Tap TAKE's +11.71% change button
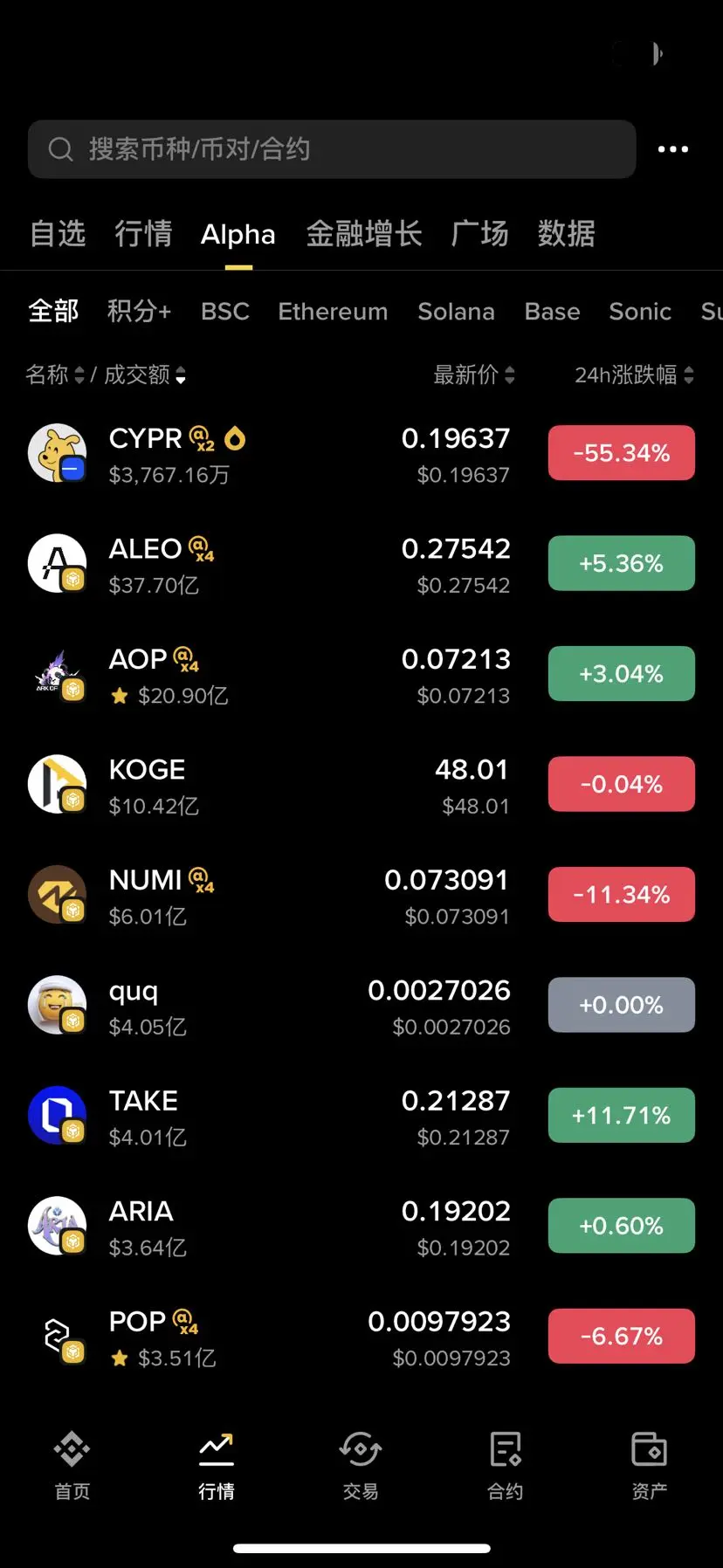This screenshot has height=1568, width=723. pos(621,1116)
